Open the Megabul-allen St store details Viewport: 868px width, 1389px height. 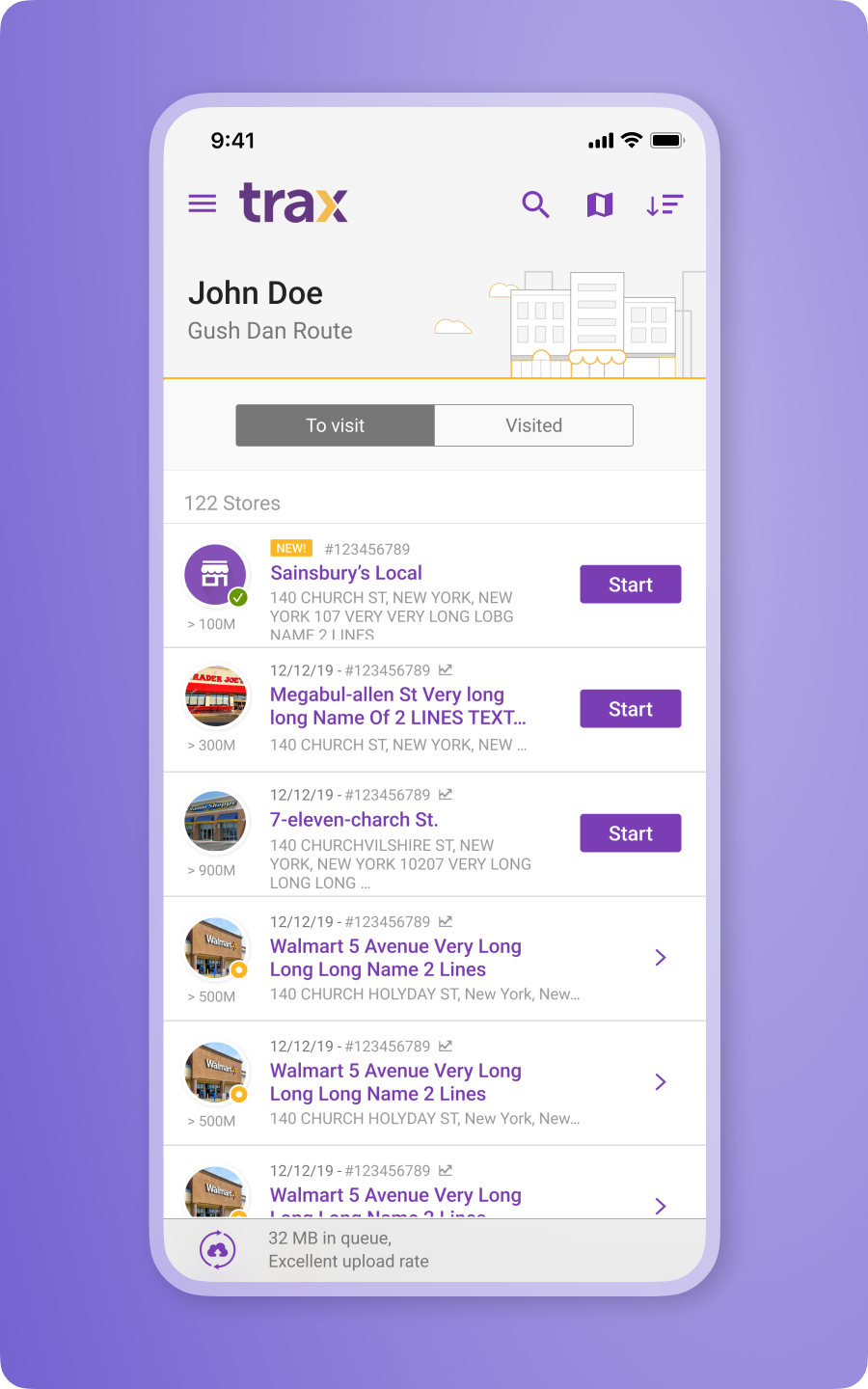pos(435,710)
